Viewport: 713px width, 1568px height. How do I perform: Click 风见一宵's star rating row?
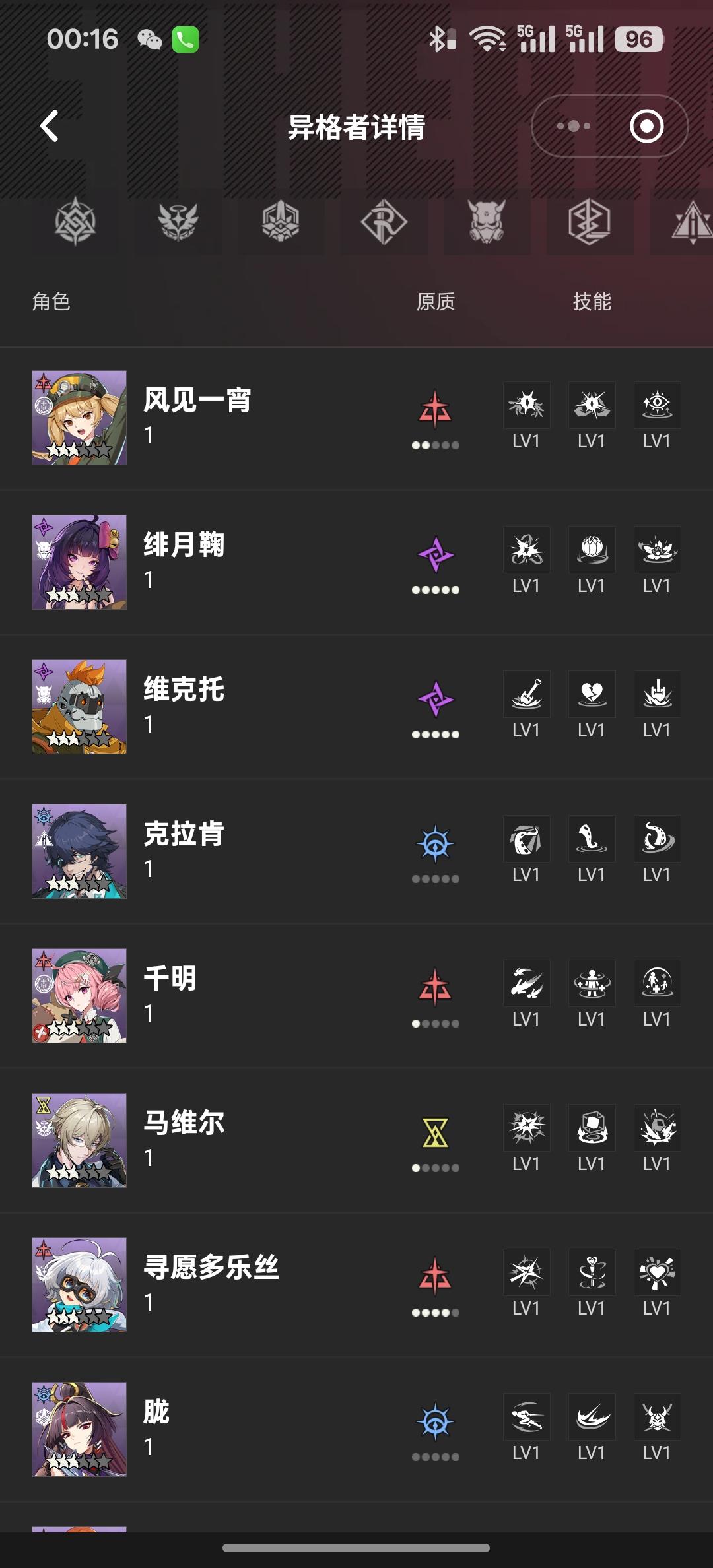coord(79,448)
